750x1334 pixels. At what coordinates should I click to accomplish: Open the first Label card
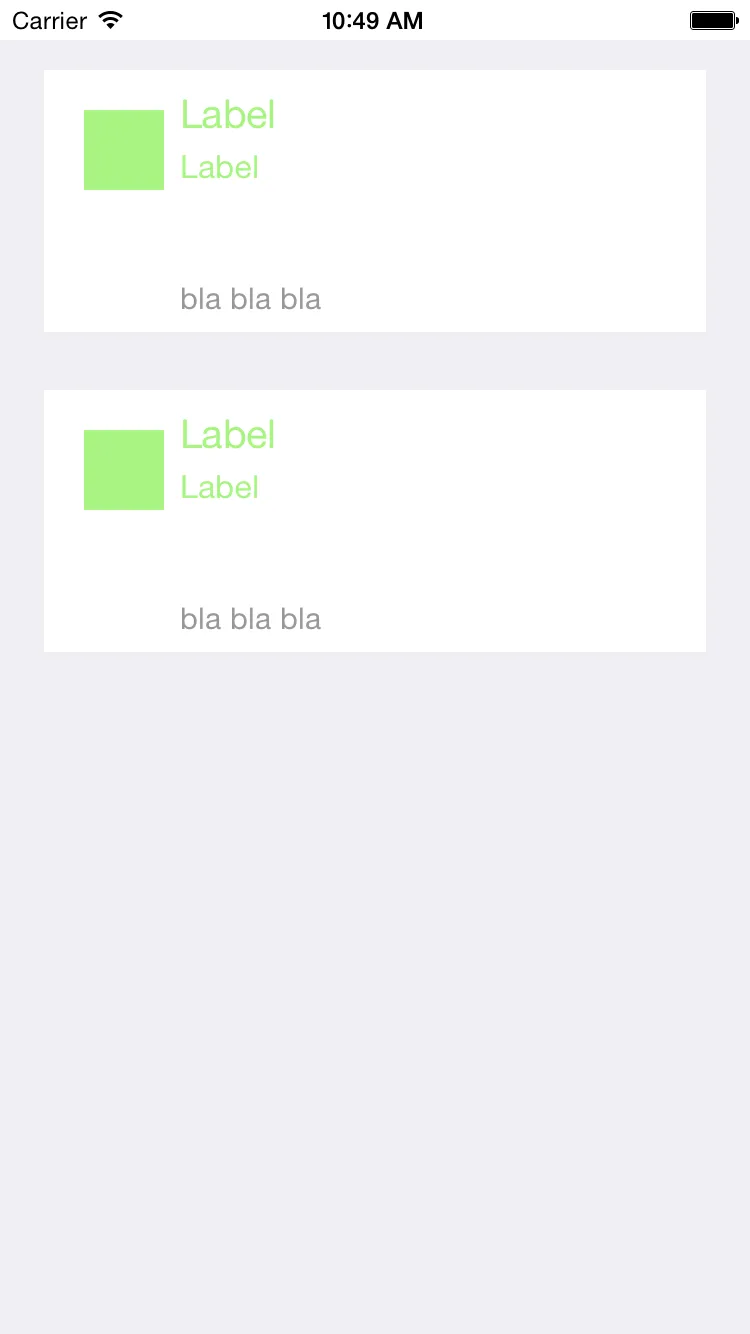click(375, 201)
